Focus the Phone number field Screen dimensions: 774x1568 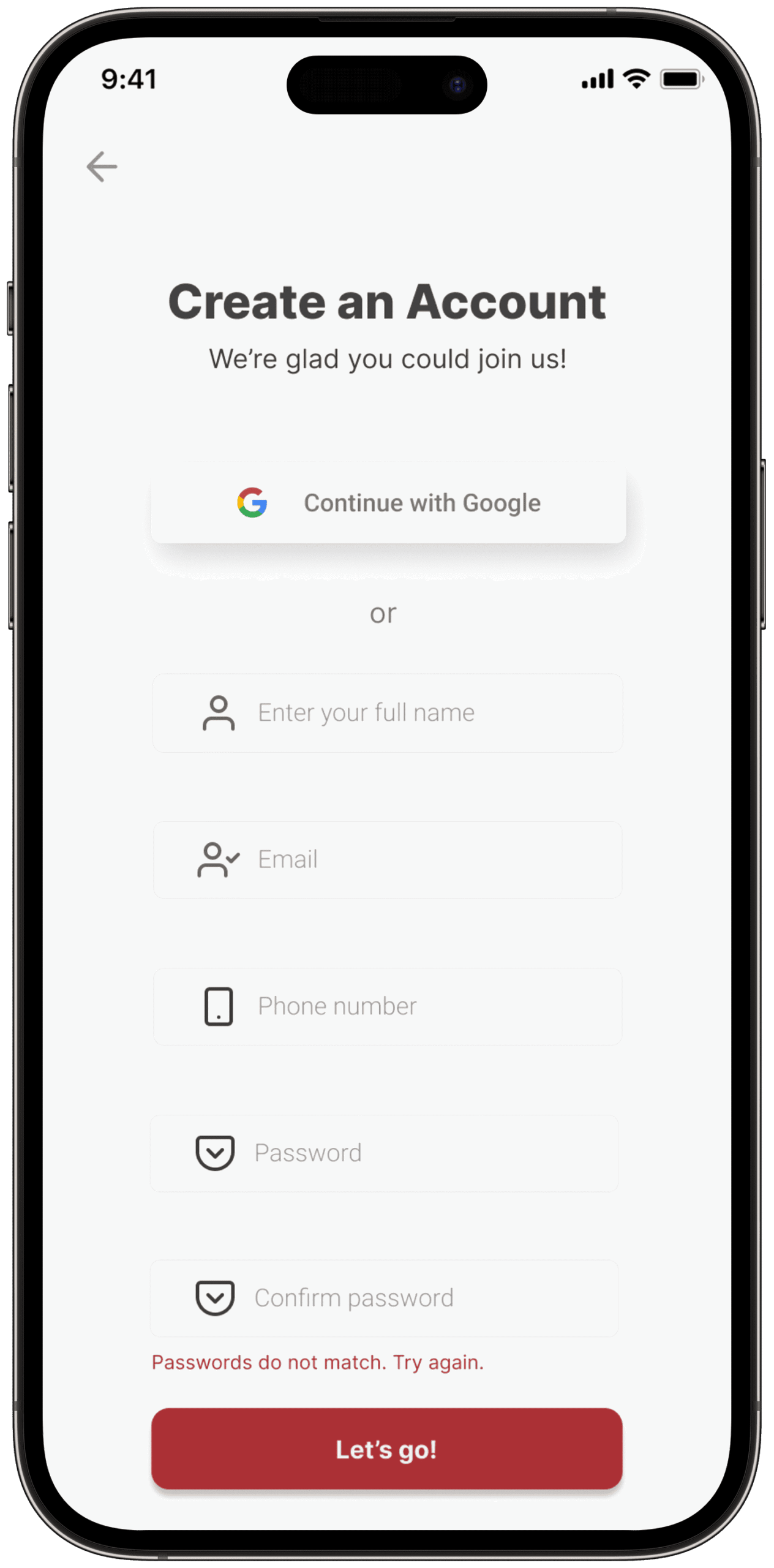pos(388,1006)
